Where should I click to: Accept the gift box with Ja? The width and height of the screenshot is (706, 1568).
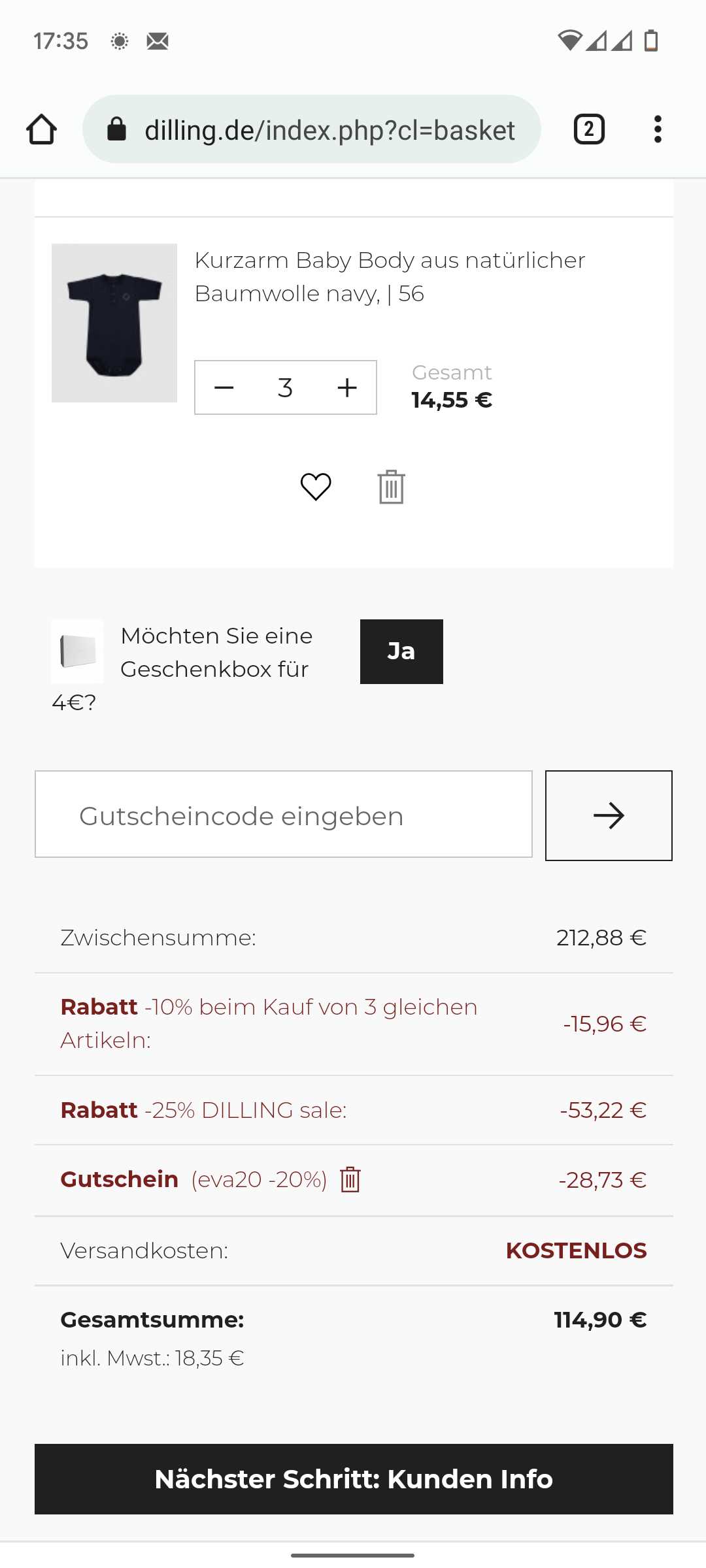coord(401,651)
